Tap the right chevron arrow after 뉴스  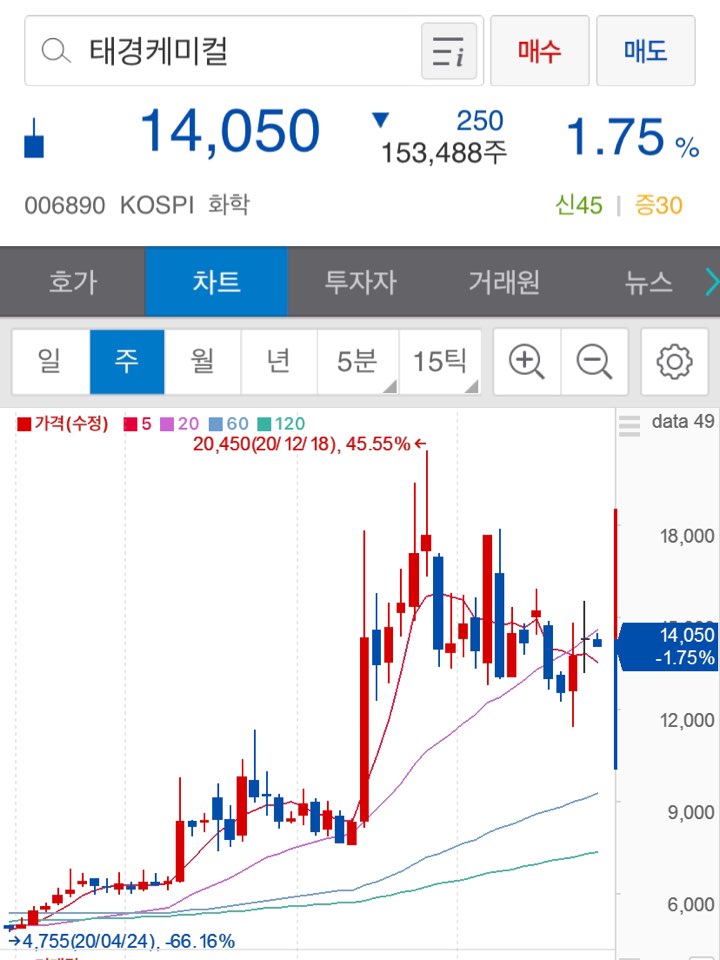click(711, 282)
